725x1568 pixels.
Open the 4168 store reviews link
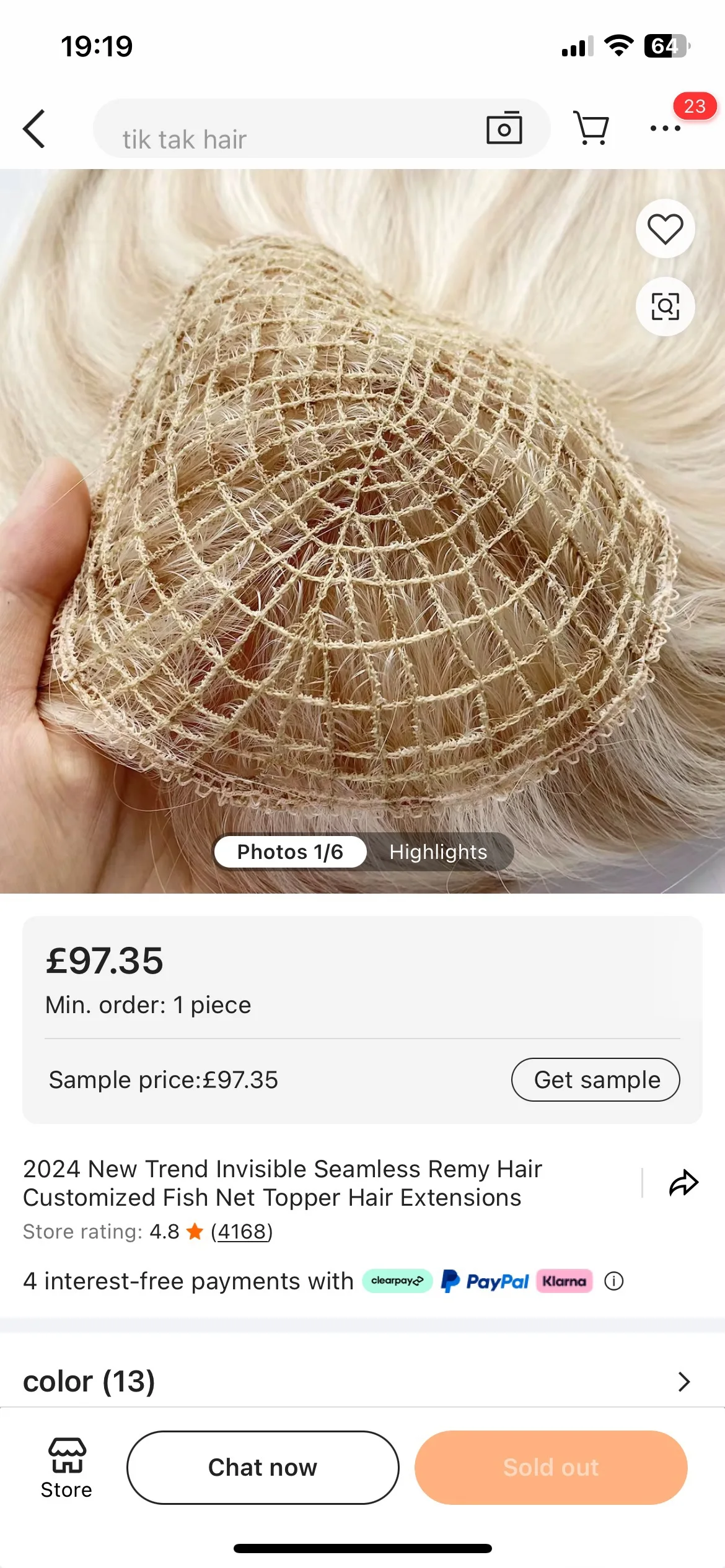pos(242,1231)
